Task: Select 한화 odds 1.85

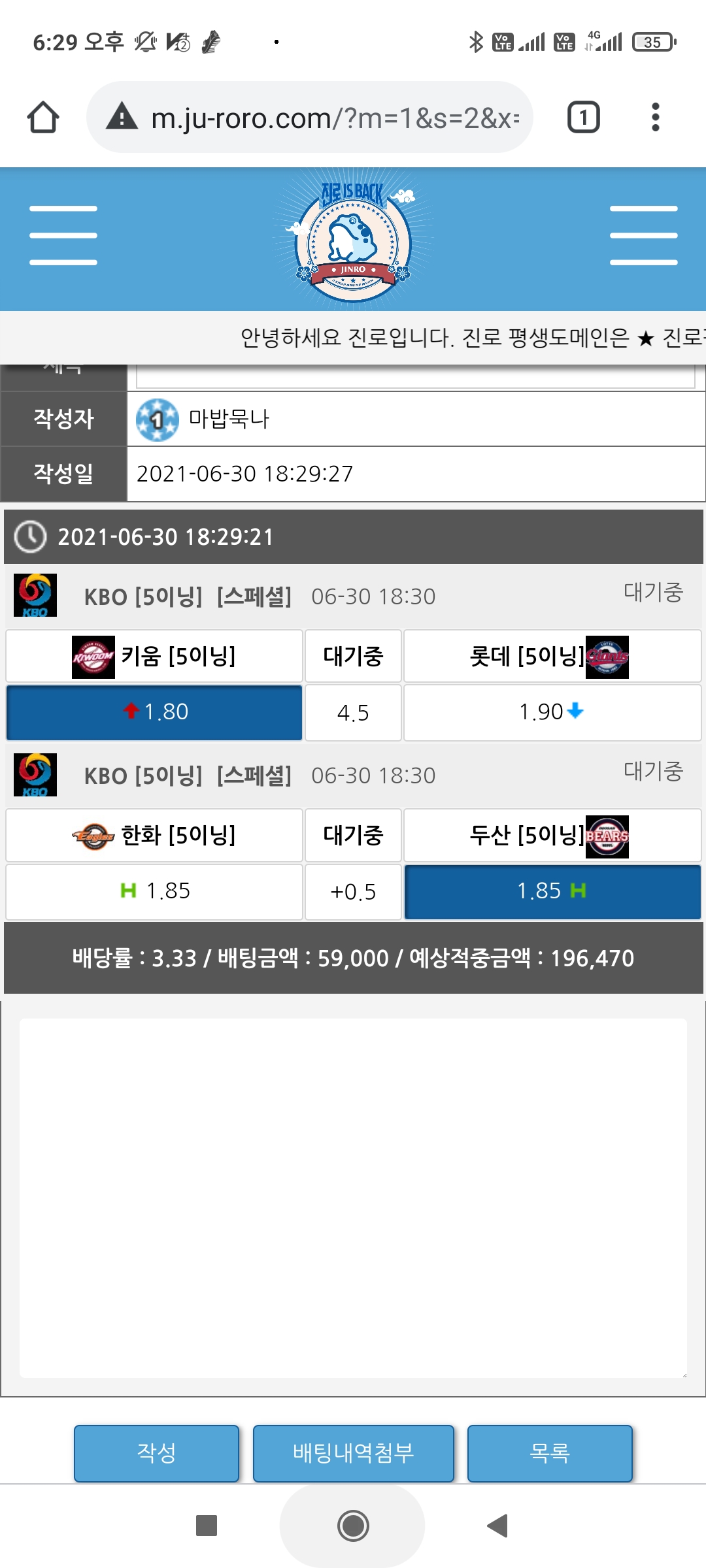Action: click(154, 891)
